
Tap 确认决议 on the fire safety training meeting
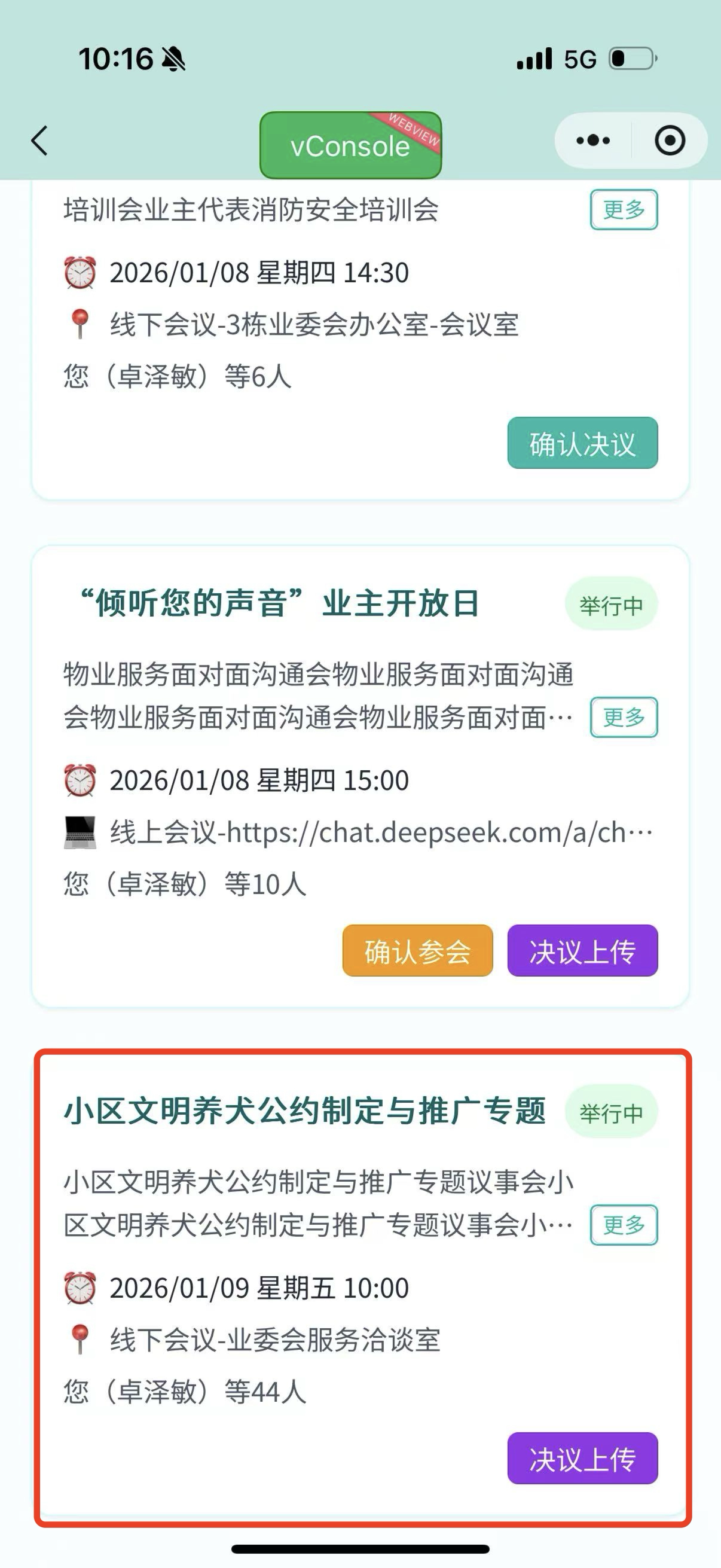click(582, 443)
